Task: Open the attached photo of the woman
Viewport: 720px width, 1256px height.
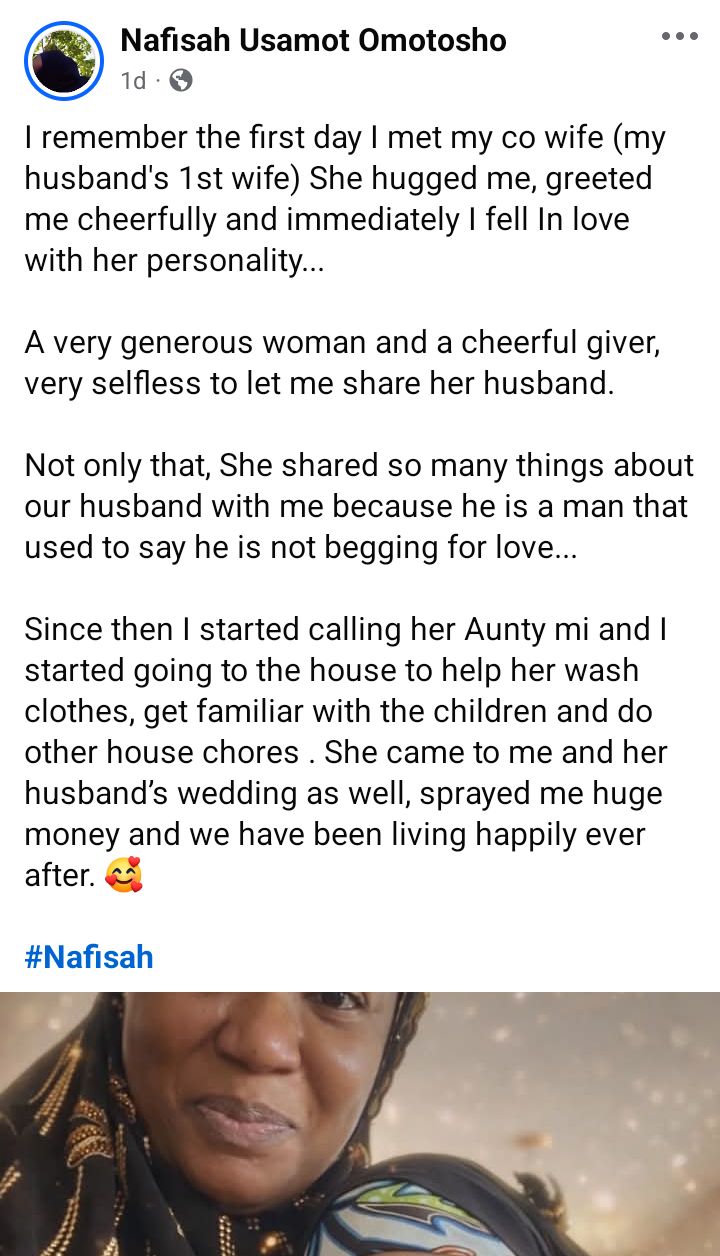Action: (360, 1120)
